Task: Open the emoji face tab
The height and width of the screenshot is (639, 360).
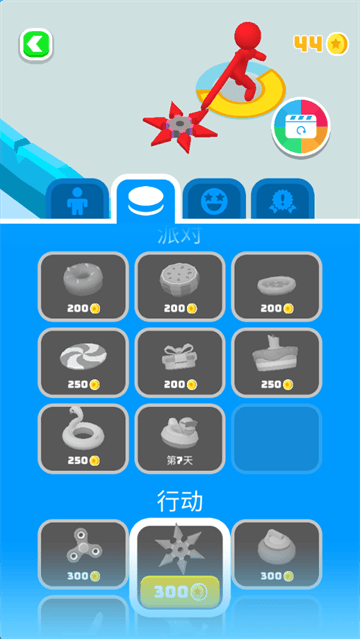Action: pyautogui.click(x=214, y=200)
